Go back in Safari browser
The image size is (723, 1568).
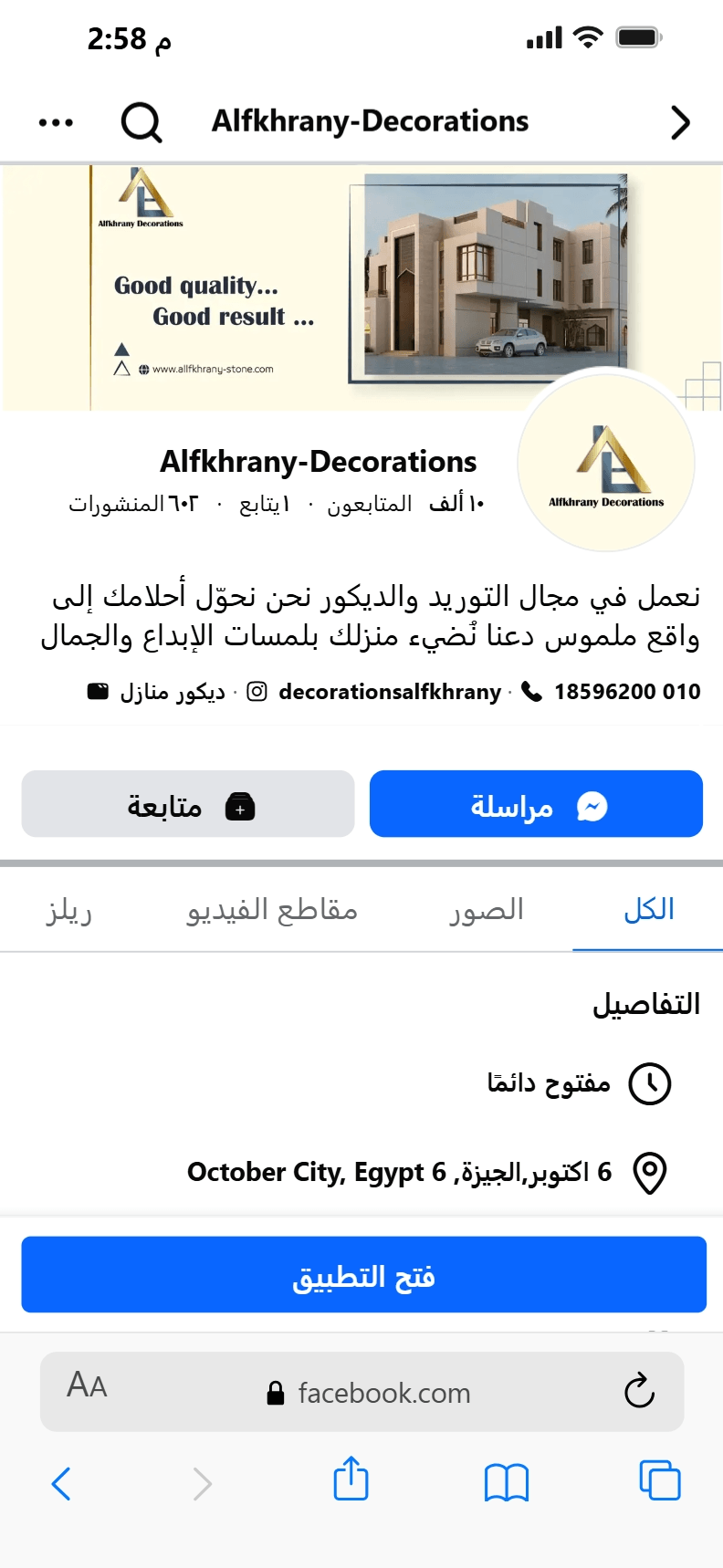click(x=61, y=1483)
